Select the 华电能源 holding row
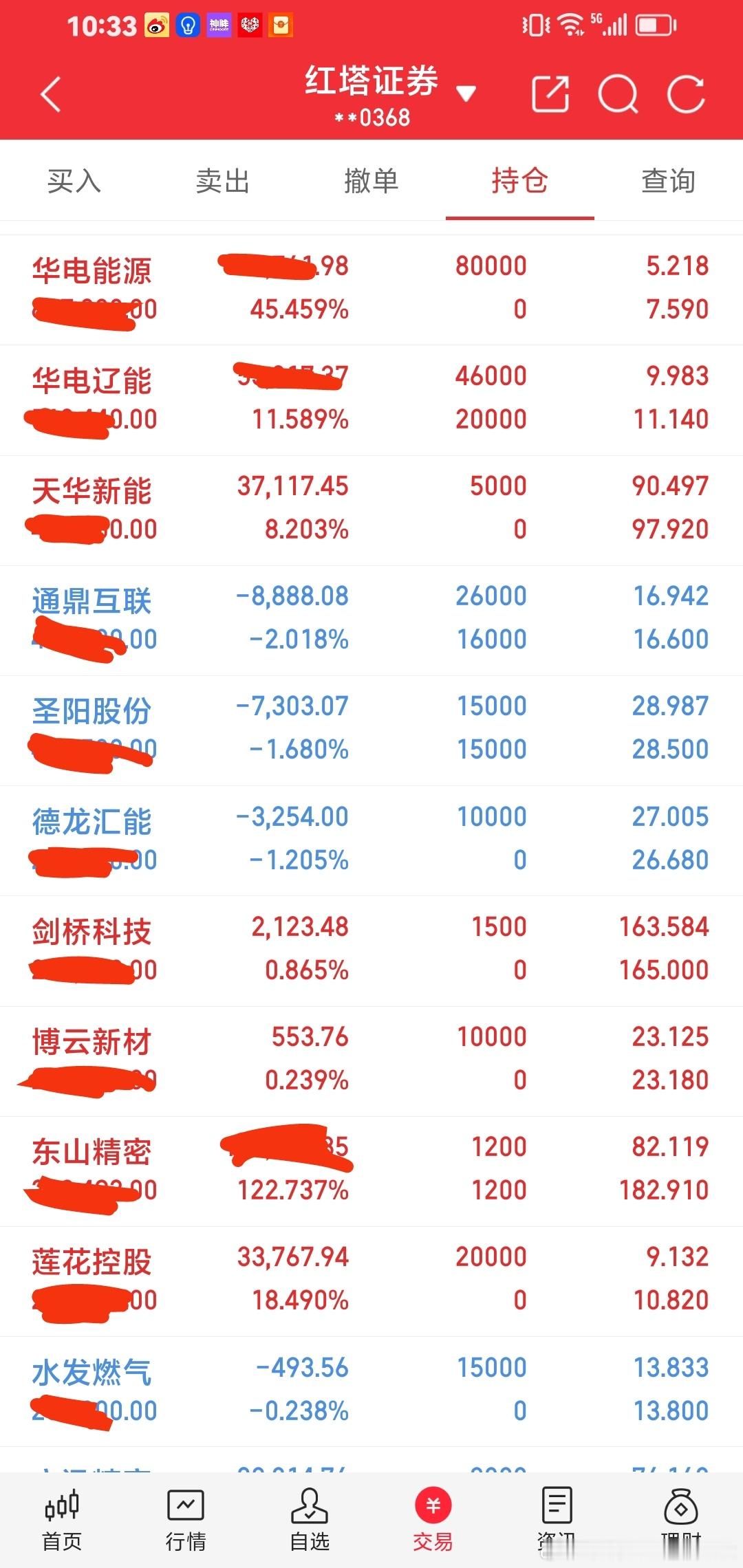The height and width of the screenshot is (1568, 743). coord(371,289)
